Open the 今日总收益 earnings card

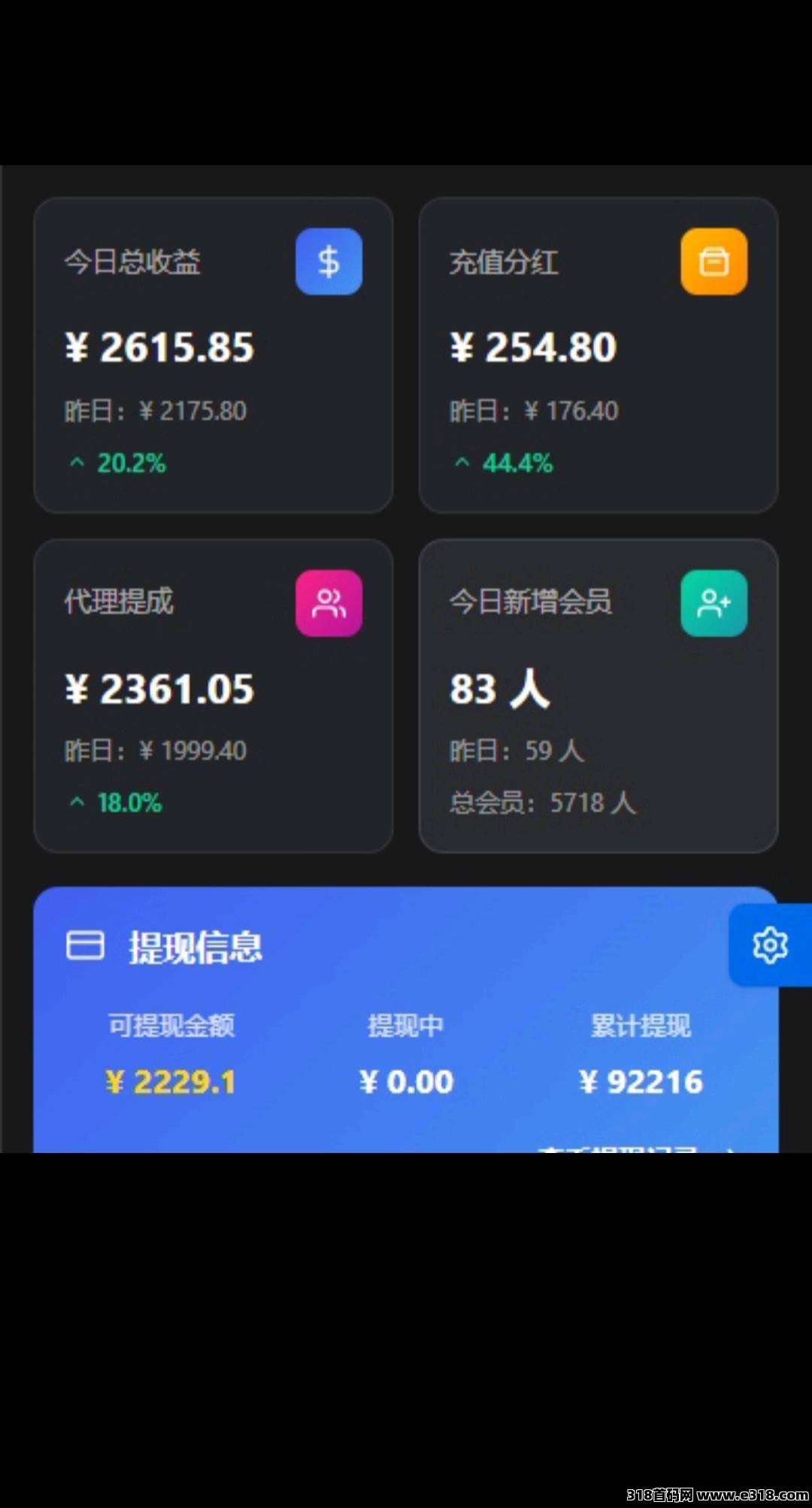click(214, 355)
